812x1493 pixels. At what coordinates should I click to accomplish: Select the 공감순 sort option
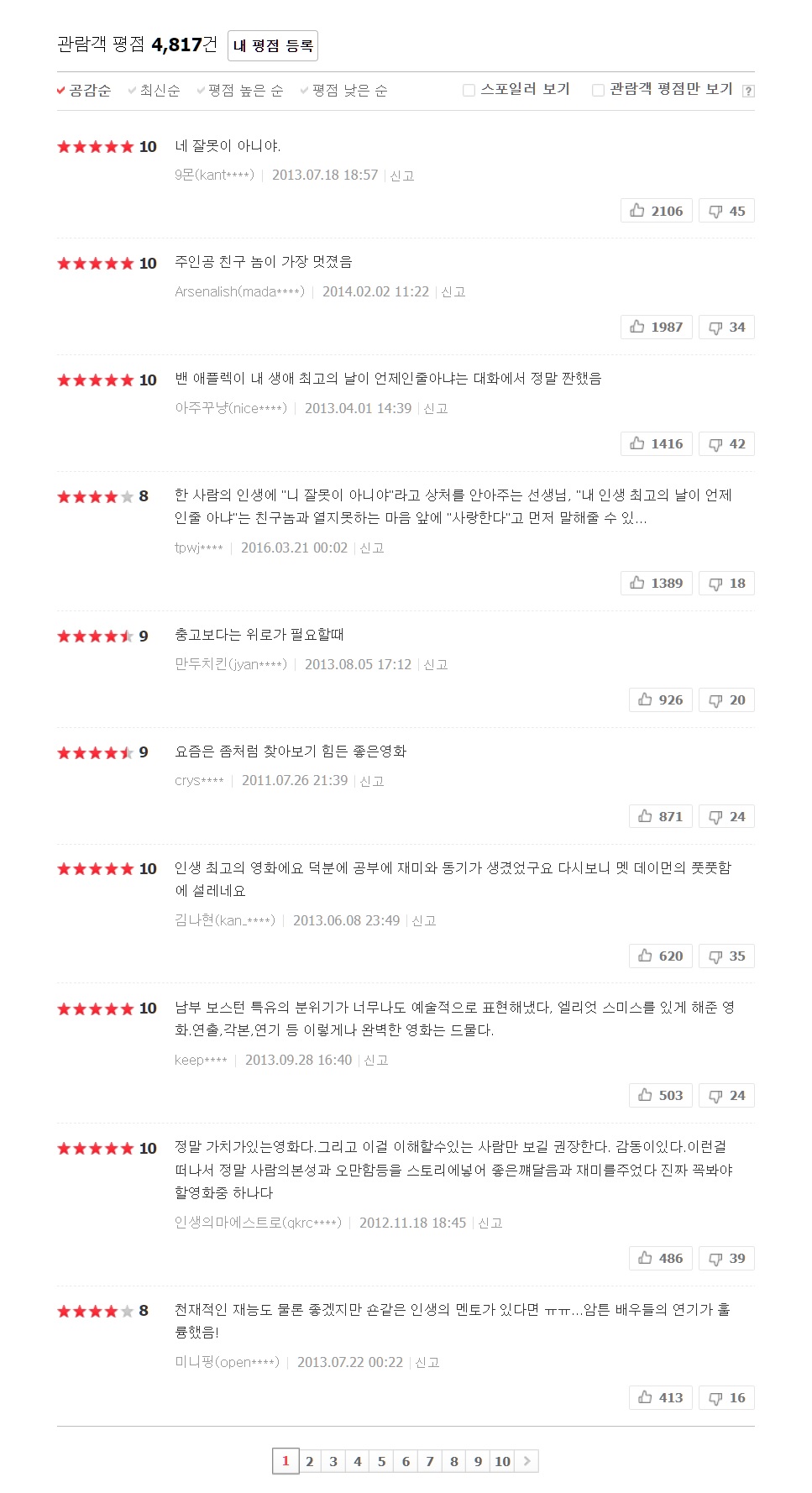click(85, 91)
